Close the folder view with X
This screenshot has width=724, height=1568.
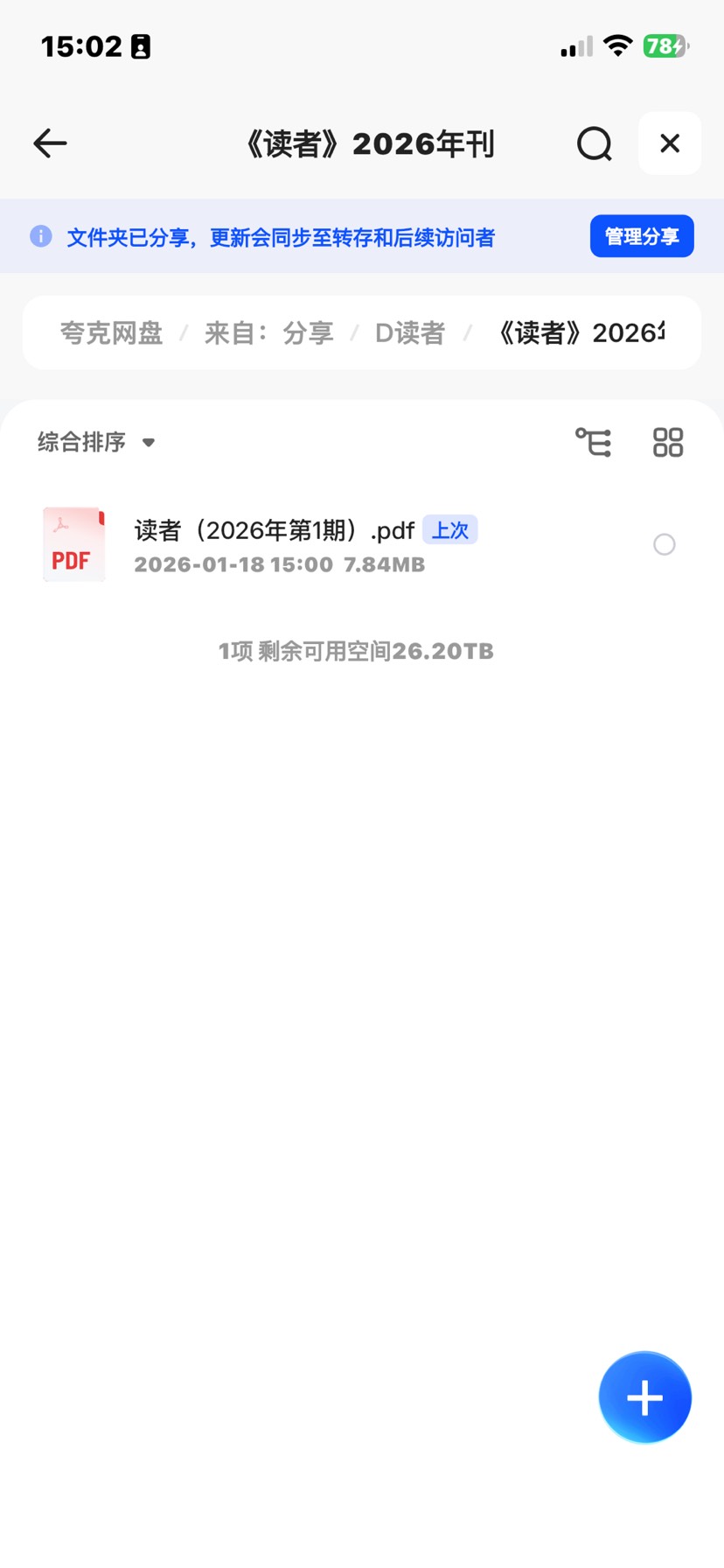point(670,143)
